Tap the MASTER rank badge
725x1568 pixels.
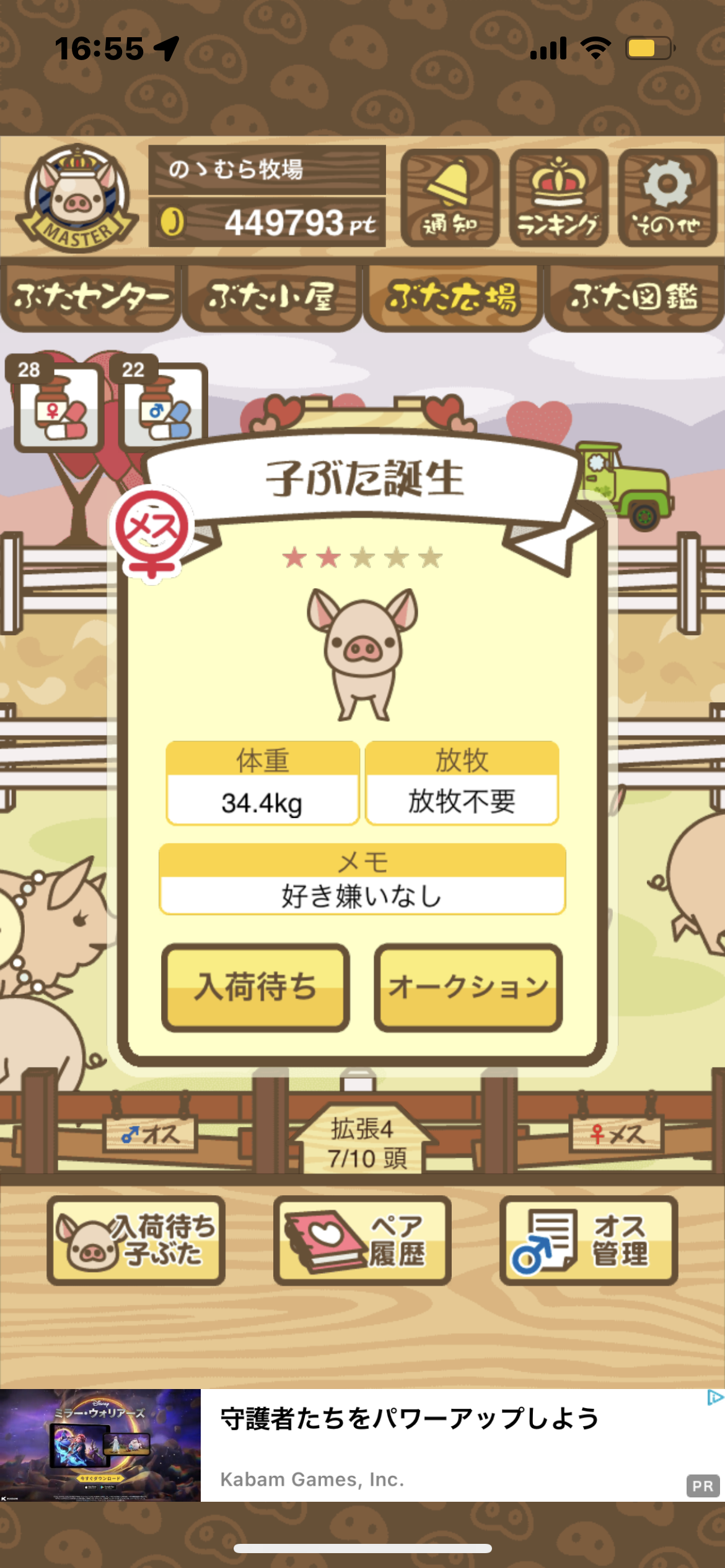pos(77,198)
